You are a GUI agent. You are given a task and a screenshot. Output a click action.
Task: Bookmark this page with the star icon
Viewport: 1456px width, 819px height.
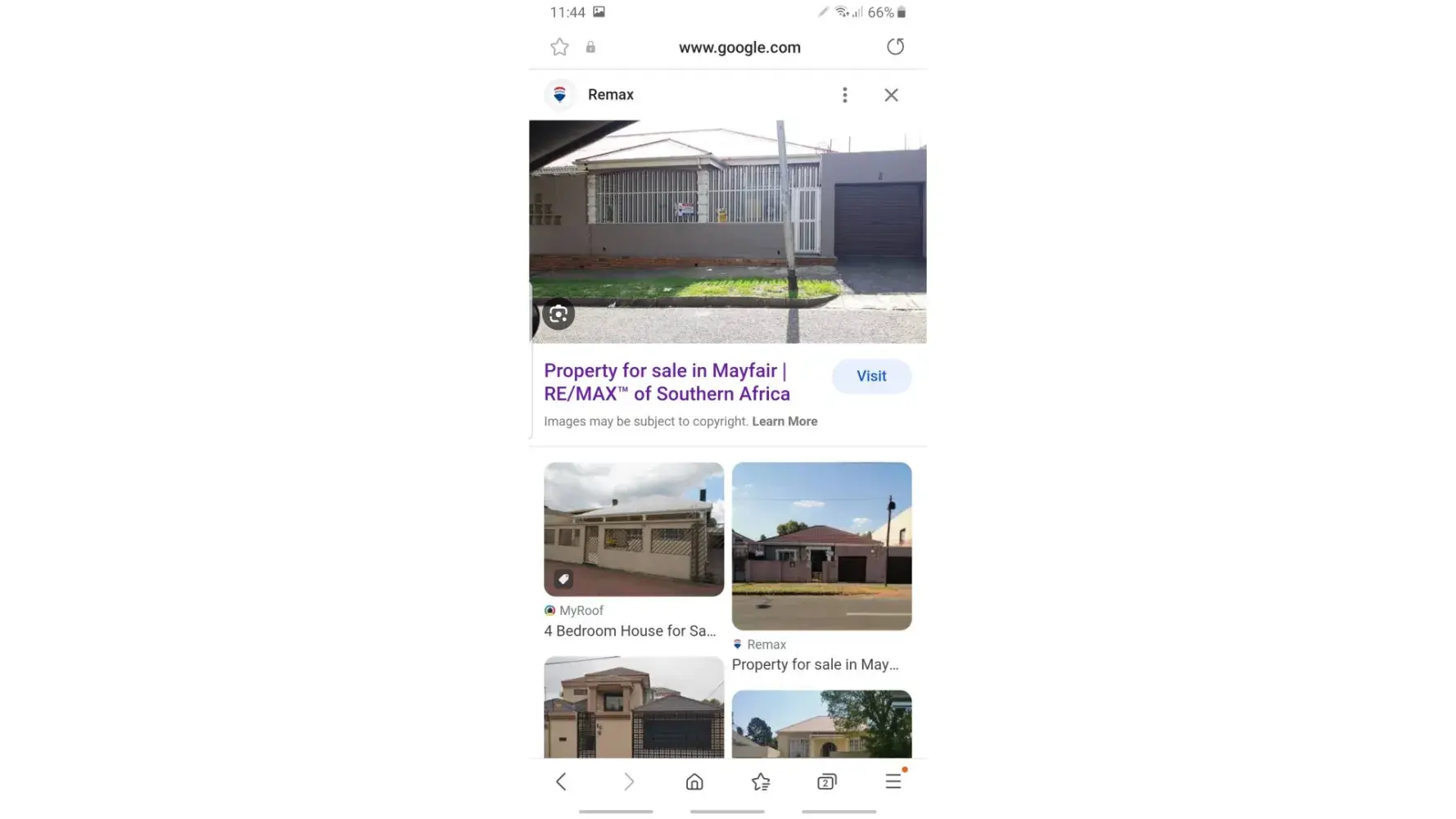559,48
